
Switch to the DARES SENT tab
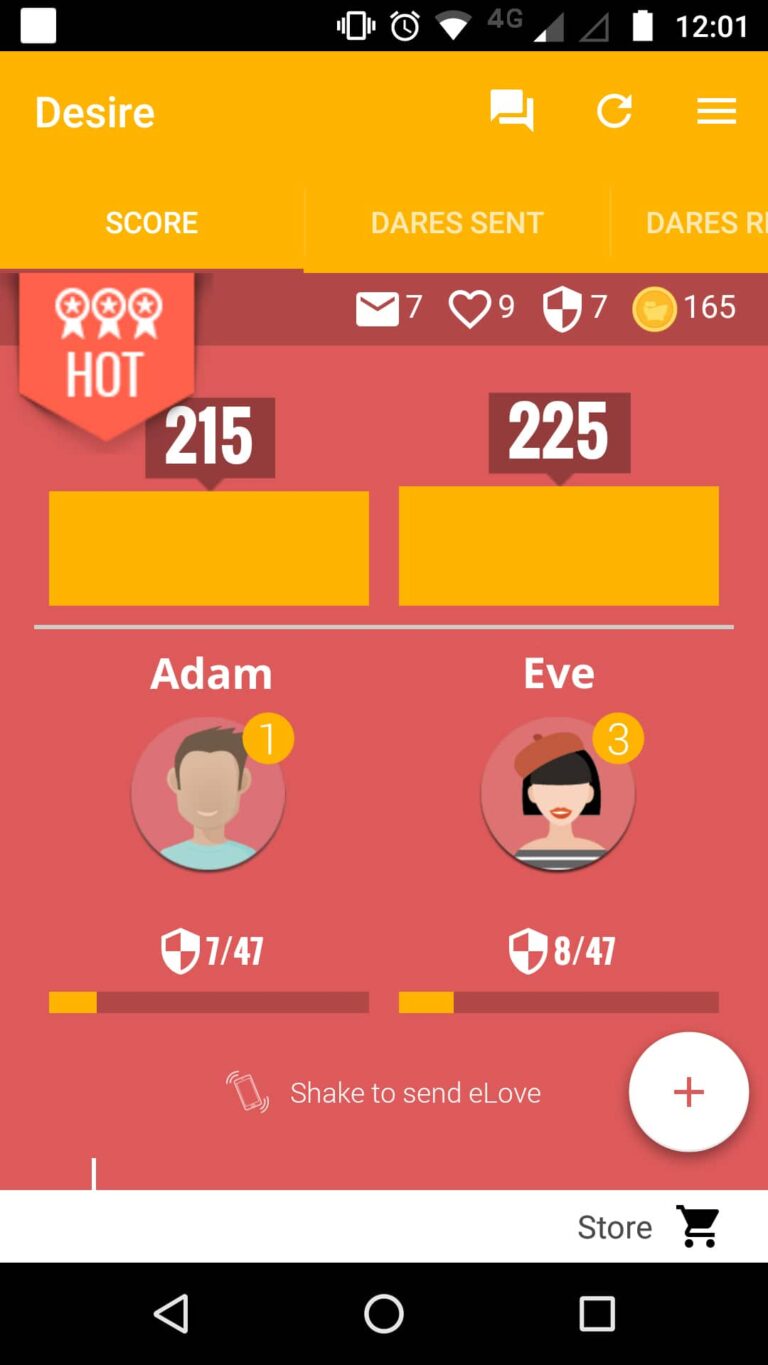(x=457, y=222)
